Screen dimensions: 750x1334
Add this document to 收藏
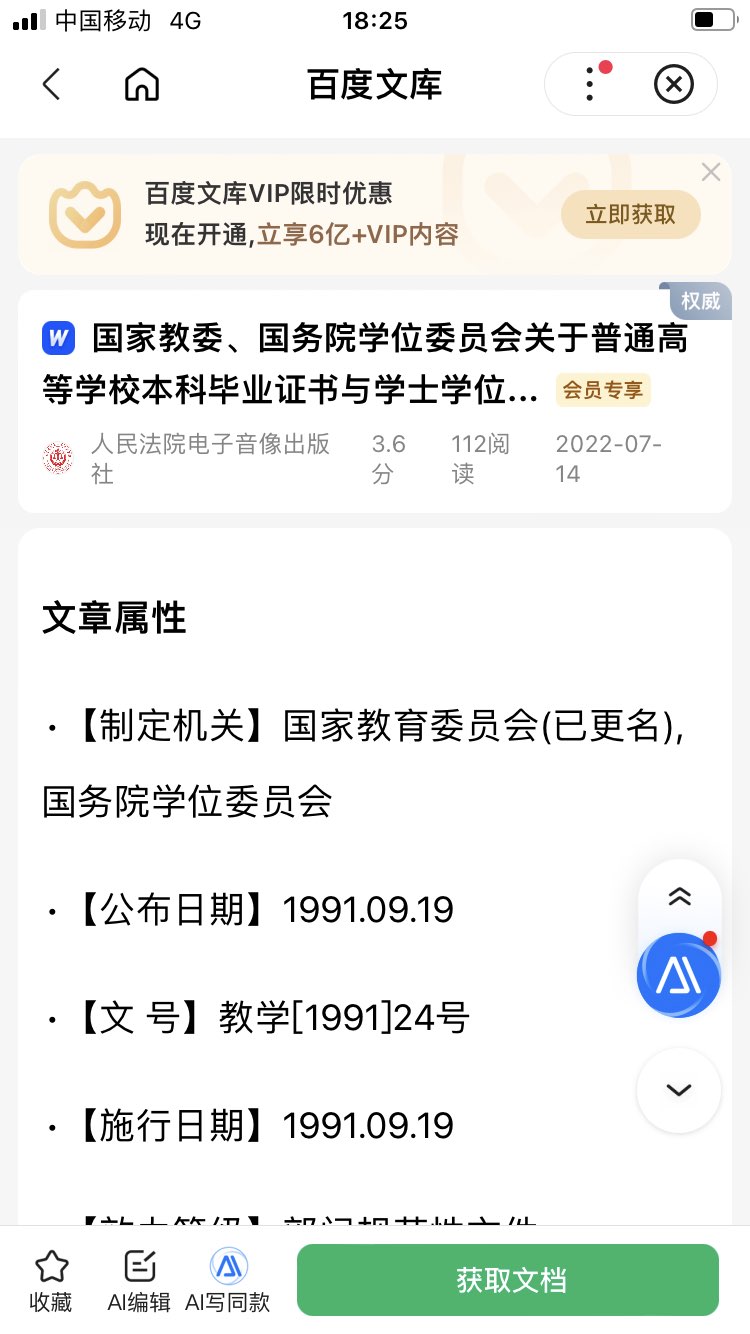pyautogui.click(x=51, y=1280)
